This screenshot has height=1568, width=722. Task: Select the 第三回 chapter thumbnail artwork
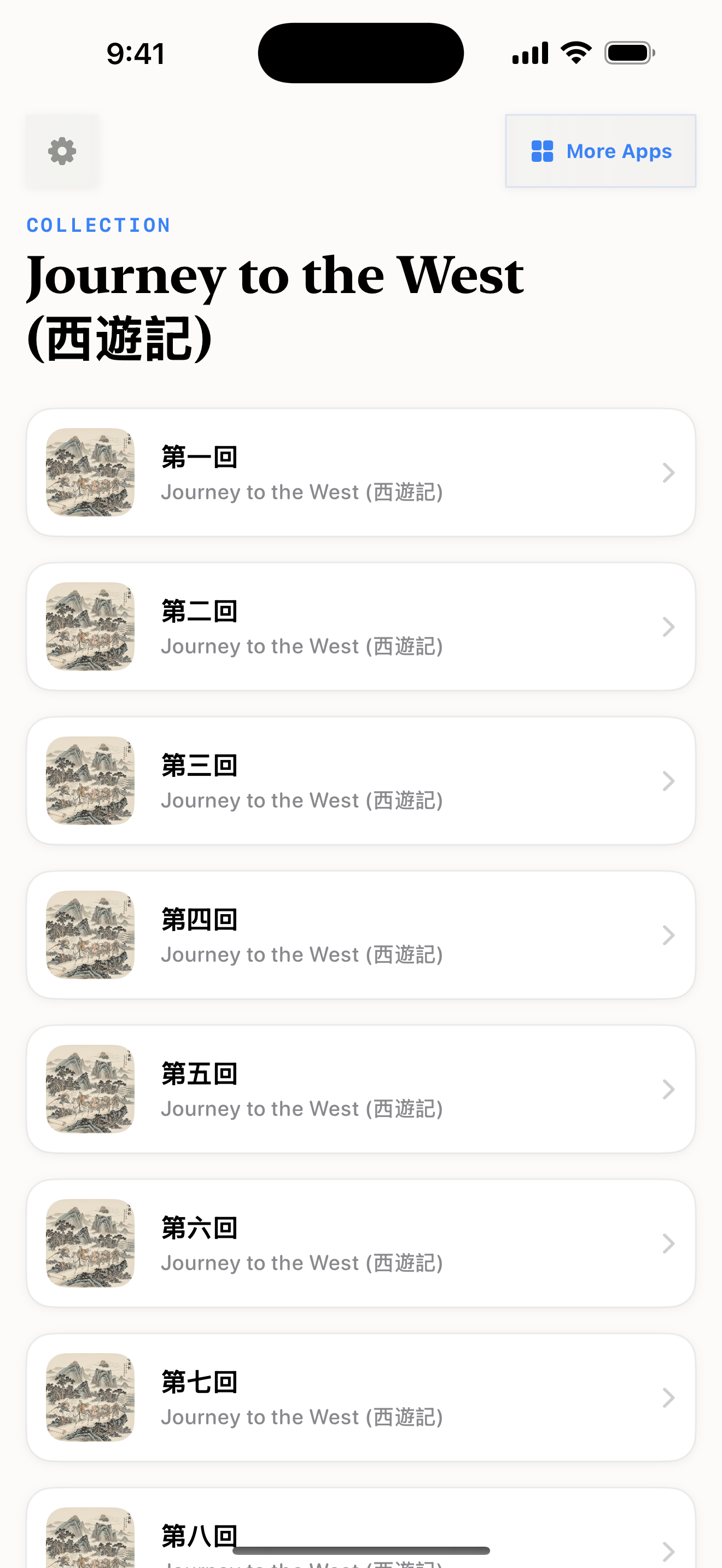90,781
